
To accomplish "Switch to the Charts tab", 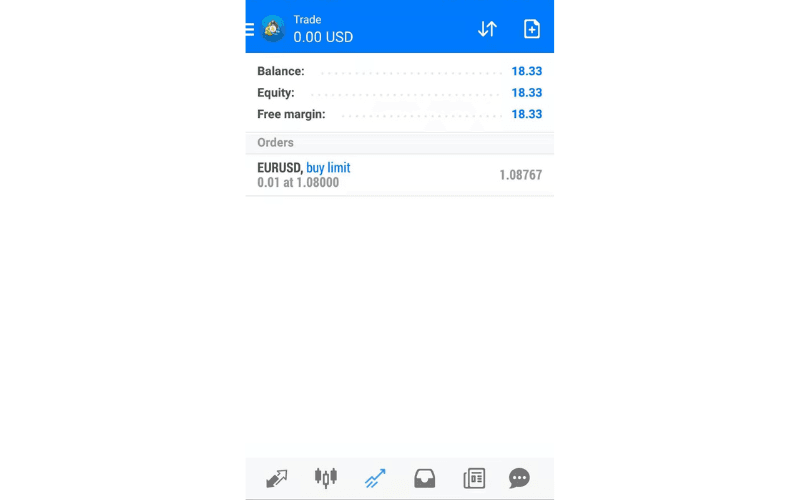I will (326, 478).
